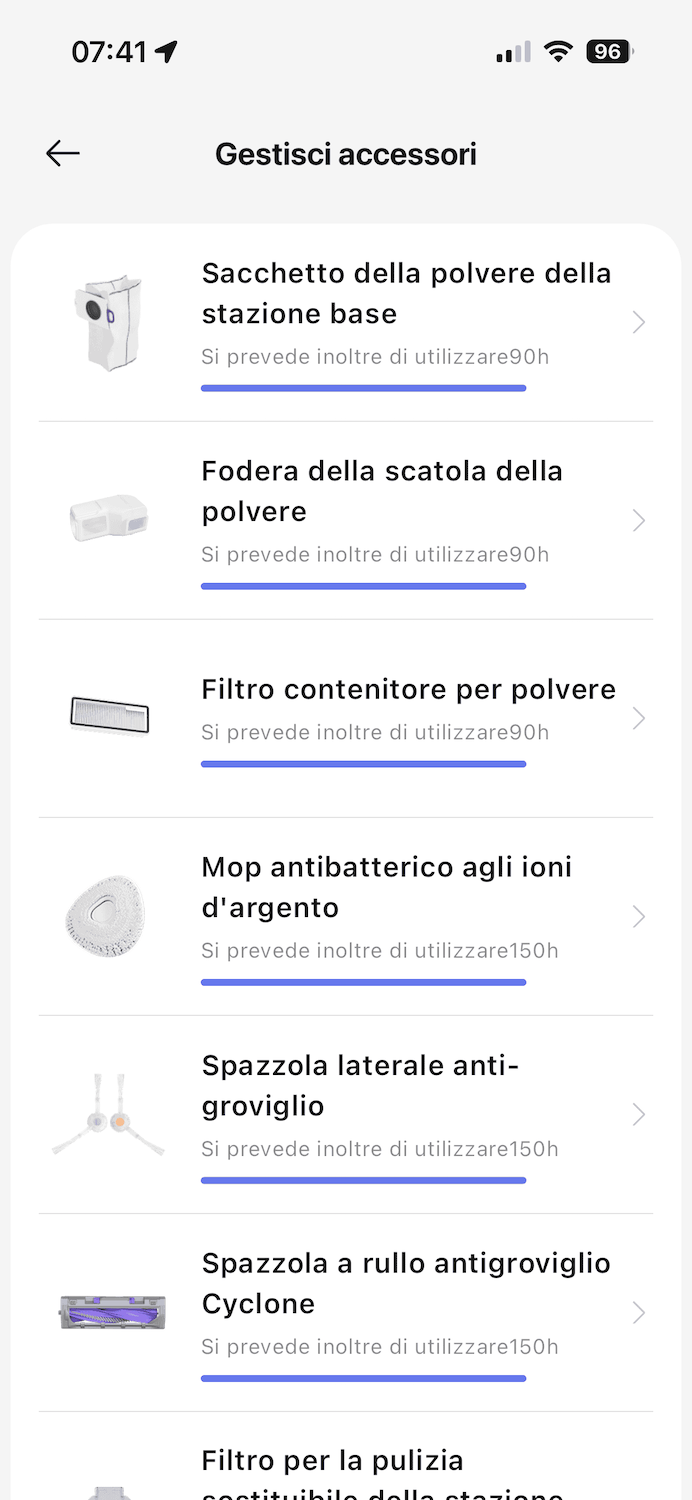Screen dimensions: 692x1500
Task: Open Sacchetto della polvere della stazione base
Action: [345, 322]
